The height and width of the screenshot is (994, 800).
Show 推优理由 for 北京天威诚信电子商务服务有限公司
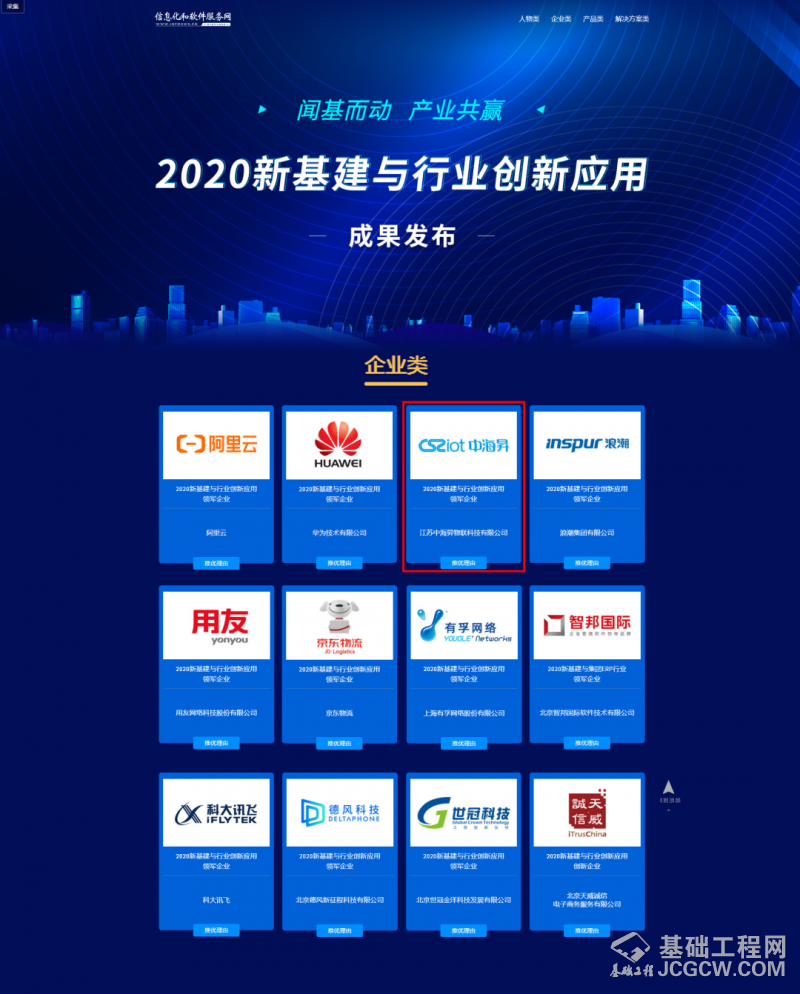[x=587, y=930]
